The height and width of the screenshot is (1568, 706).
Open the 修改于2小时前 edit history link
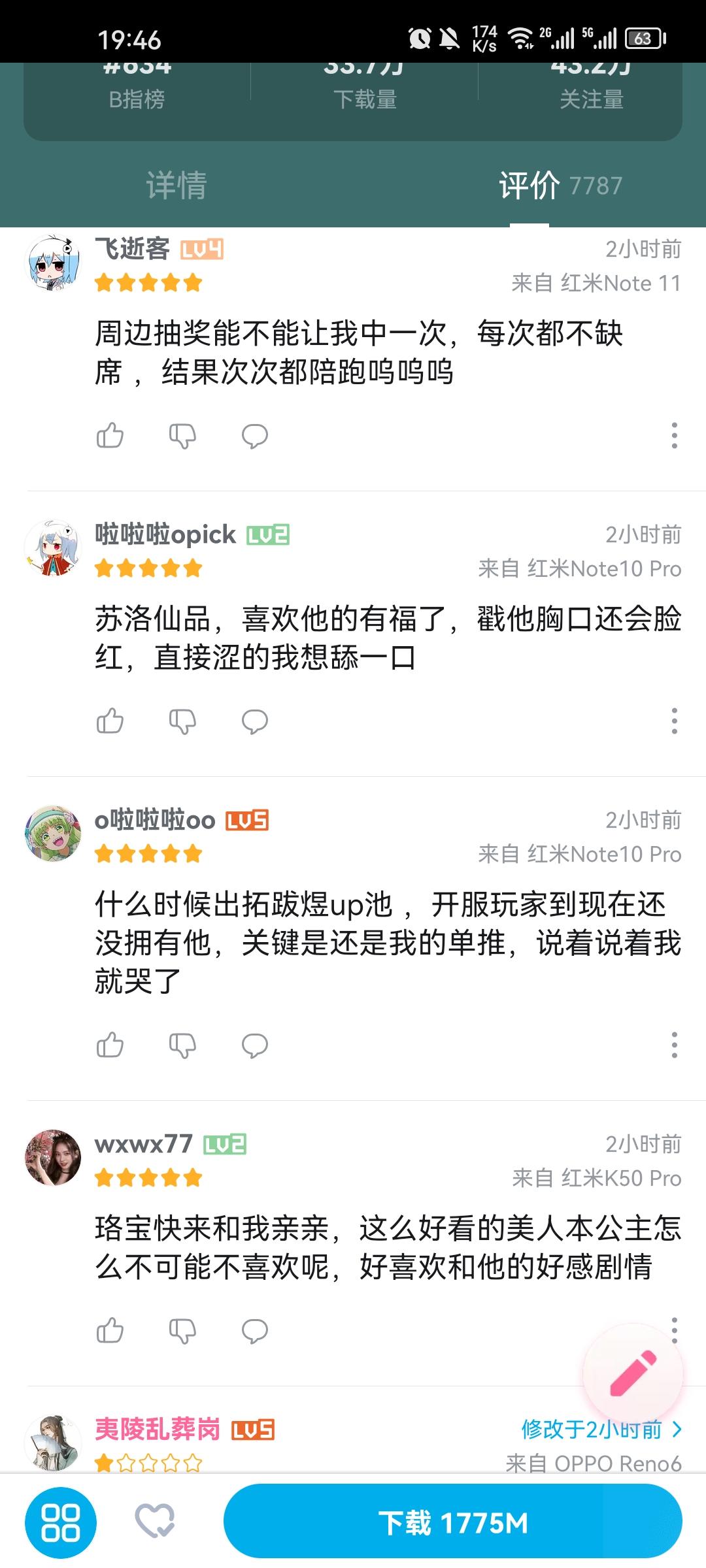tap(601, 1429)
